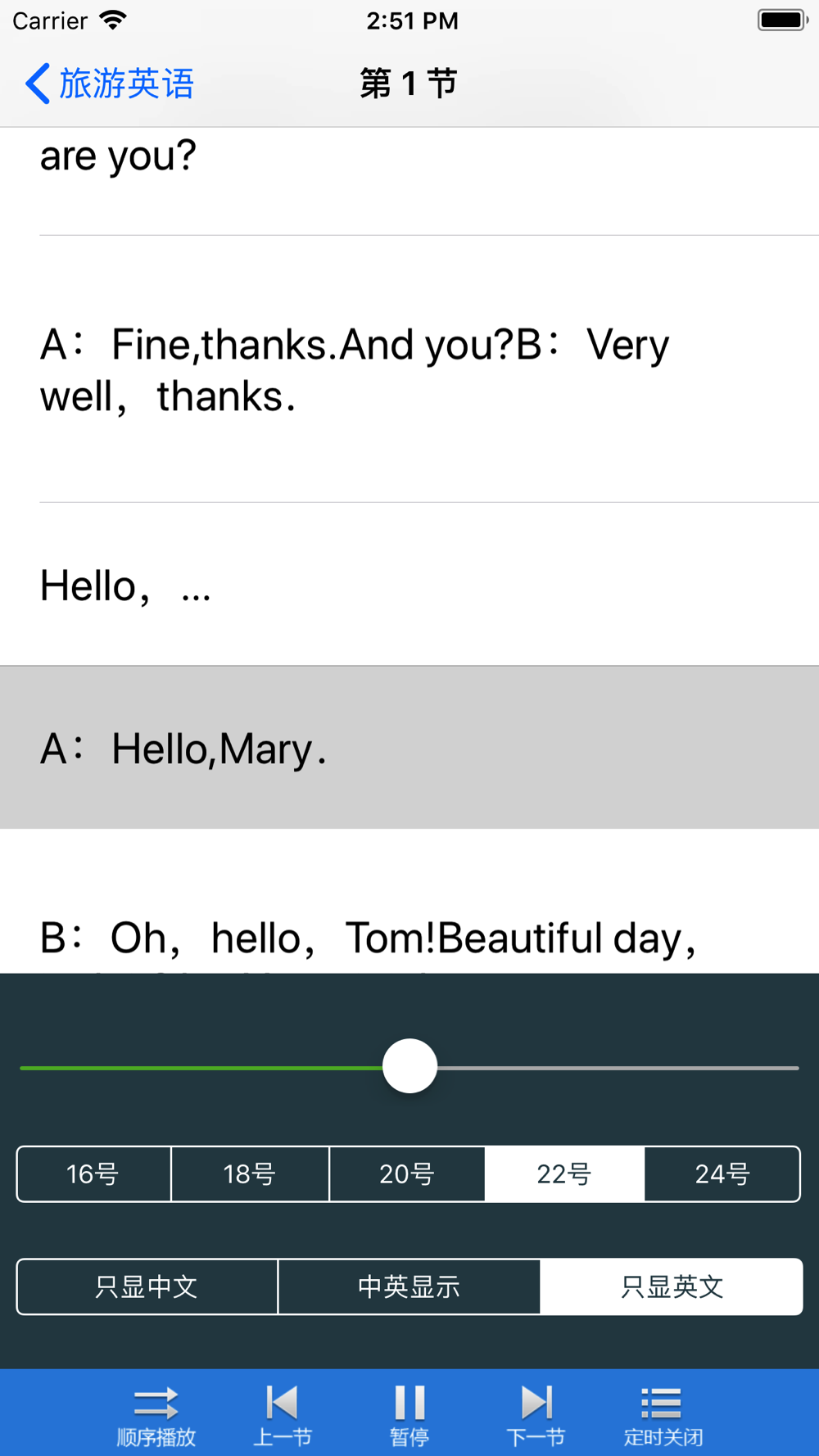Switch to 只显中文 display mode
The width and height of the screenshot is (819, 1456).
click(147, 1286)
